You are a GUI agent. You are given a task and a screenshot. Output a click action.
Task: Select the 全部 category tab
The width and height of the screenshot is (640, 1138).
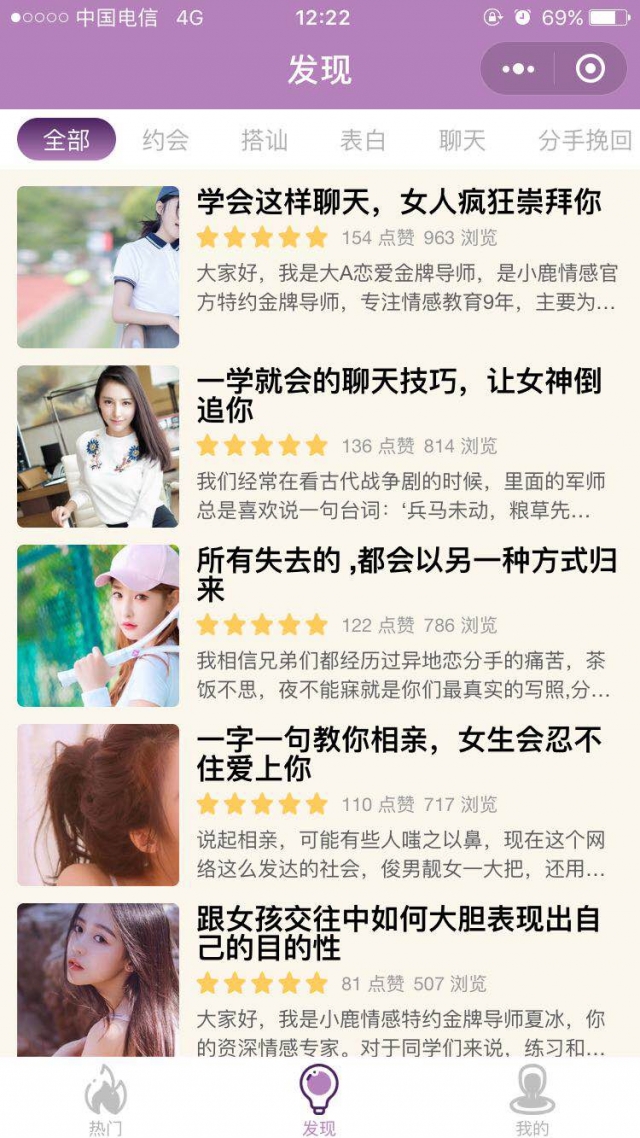[x=66, y=140]
